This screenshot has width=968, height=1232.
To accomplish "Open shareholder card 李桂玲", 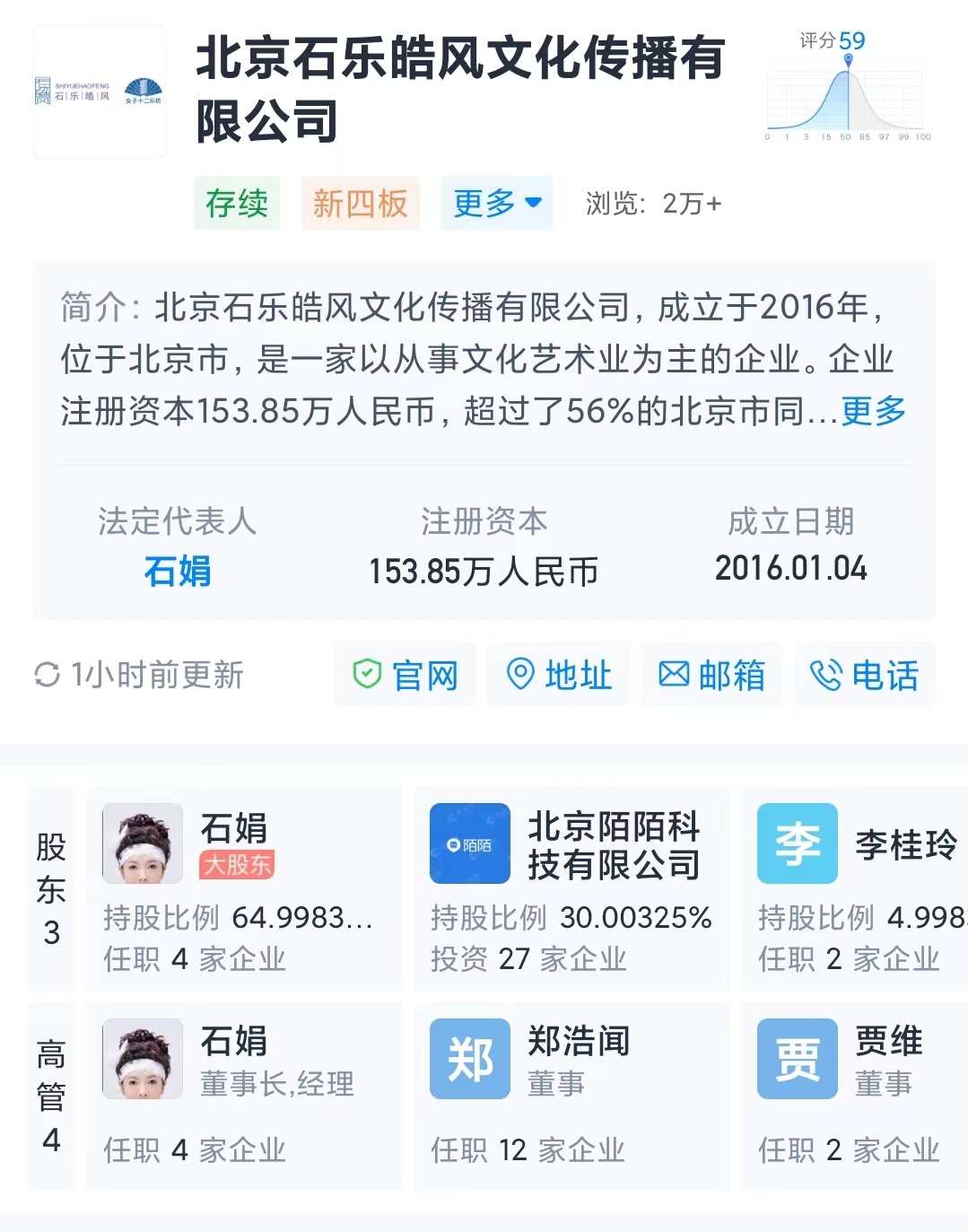I will (x=855, y=889).
